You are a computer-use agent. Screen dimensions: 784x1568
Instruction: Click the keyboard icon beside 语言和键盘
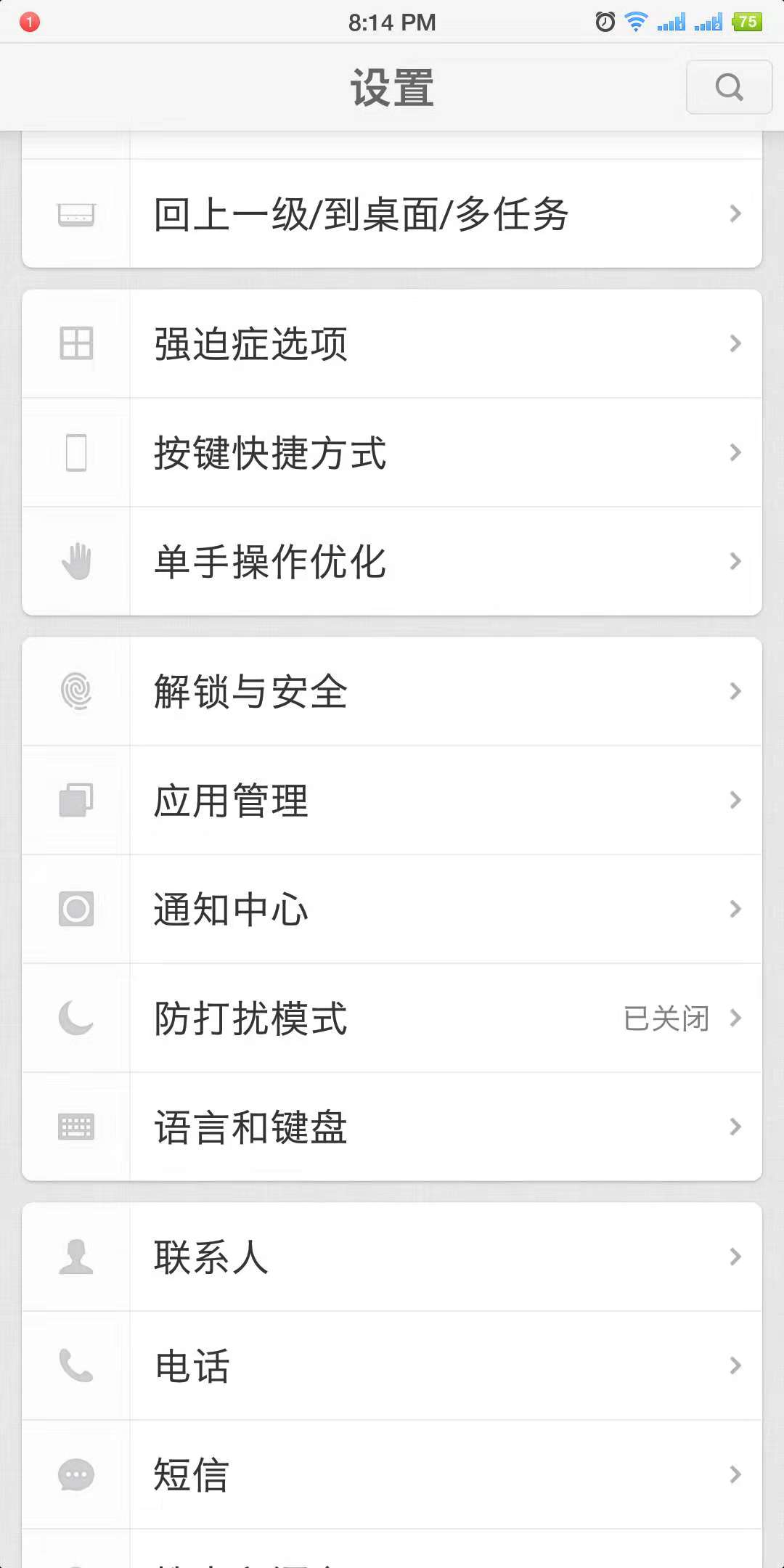click(x=76, y=1127)
